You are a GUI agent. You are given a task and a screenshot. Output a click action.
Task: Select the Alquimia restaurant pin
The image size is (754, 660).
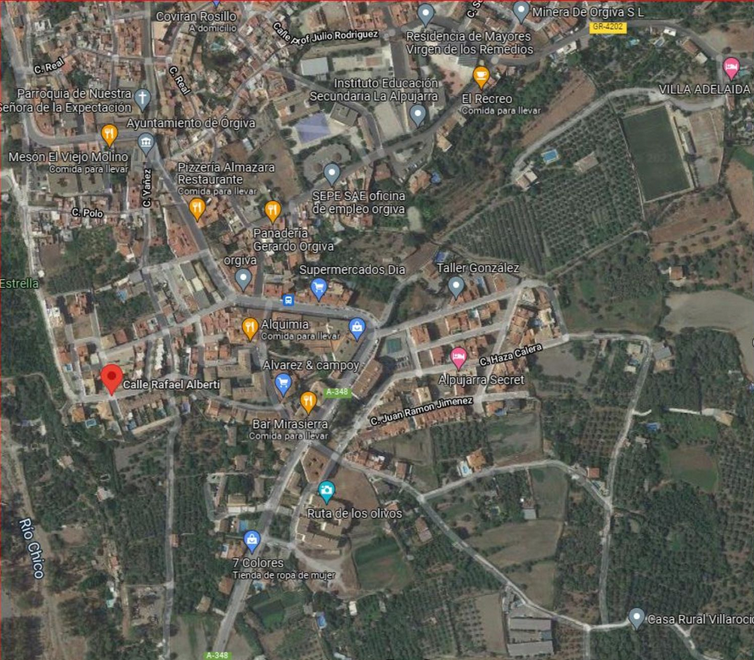[249, 327]
